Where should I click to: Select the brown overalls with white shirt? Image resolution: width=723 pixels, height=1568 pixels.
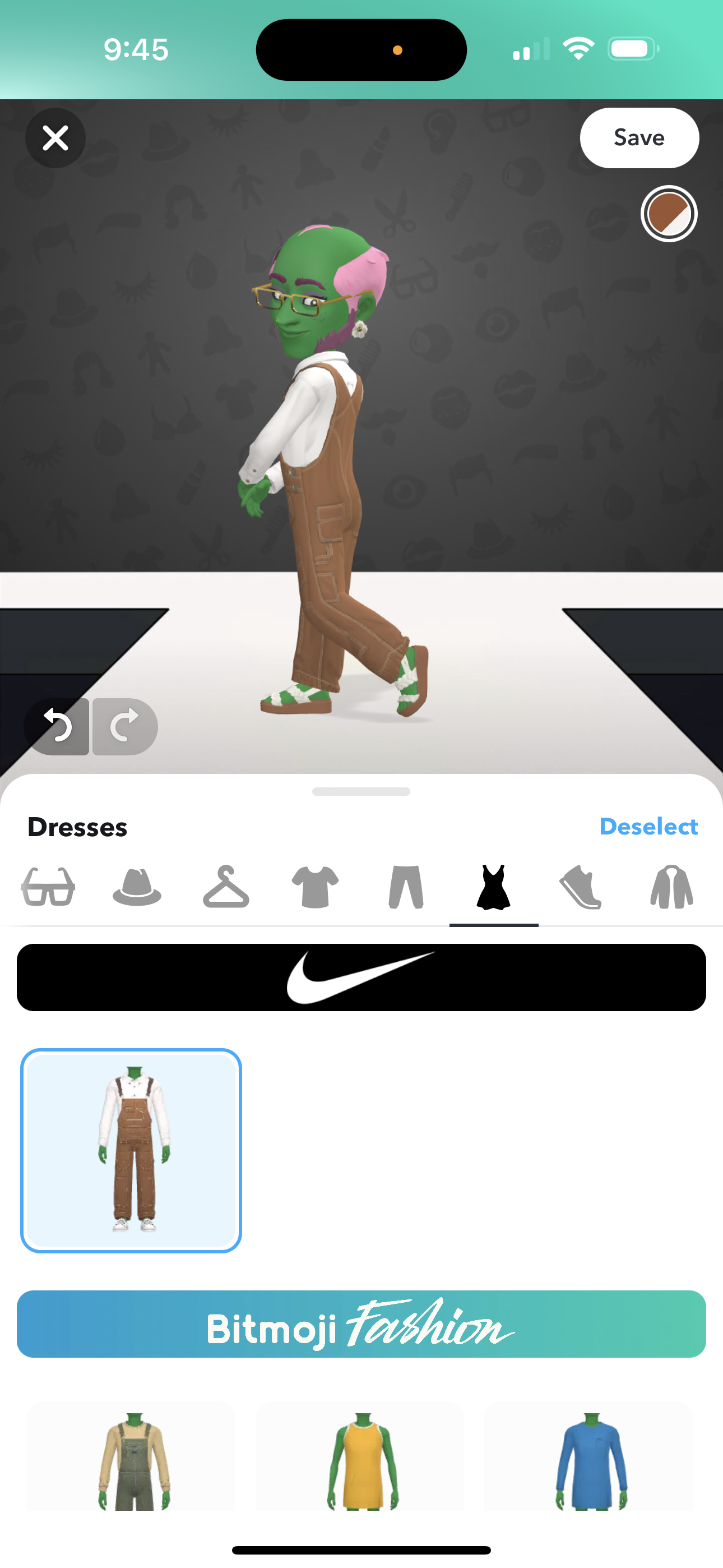[132, 1150]
